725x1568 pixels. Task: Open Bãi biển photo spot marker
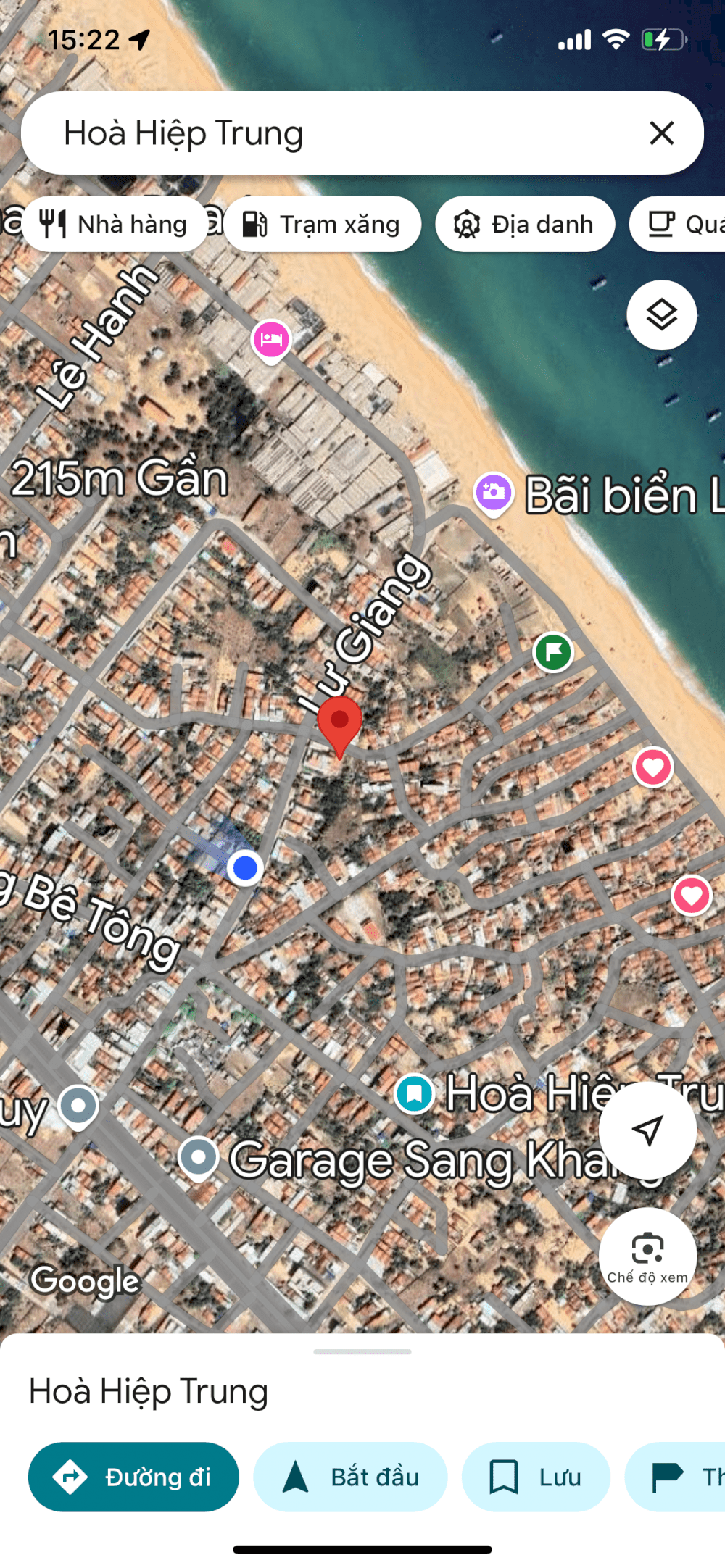coord(494,494)
